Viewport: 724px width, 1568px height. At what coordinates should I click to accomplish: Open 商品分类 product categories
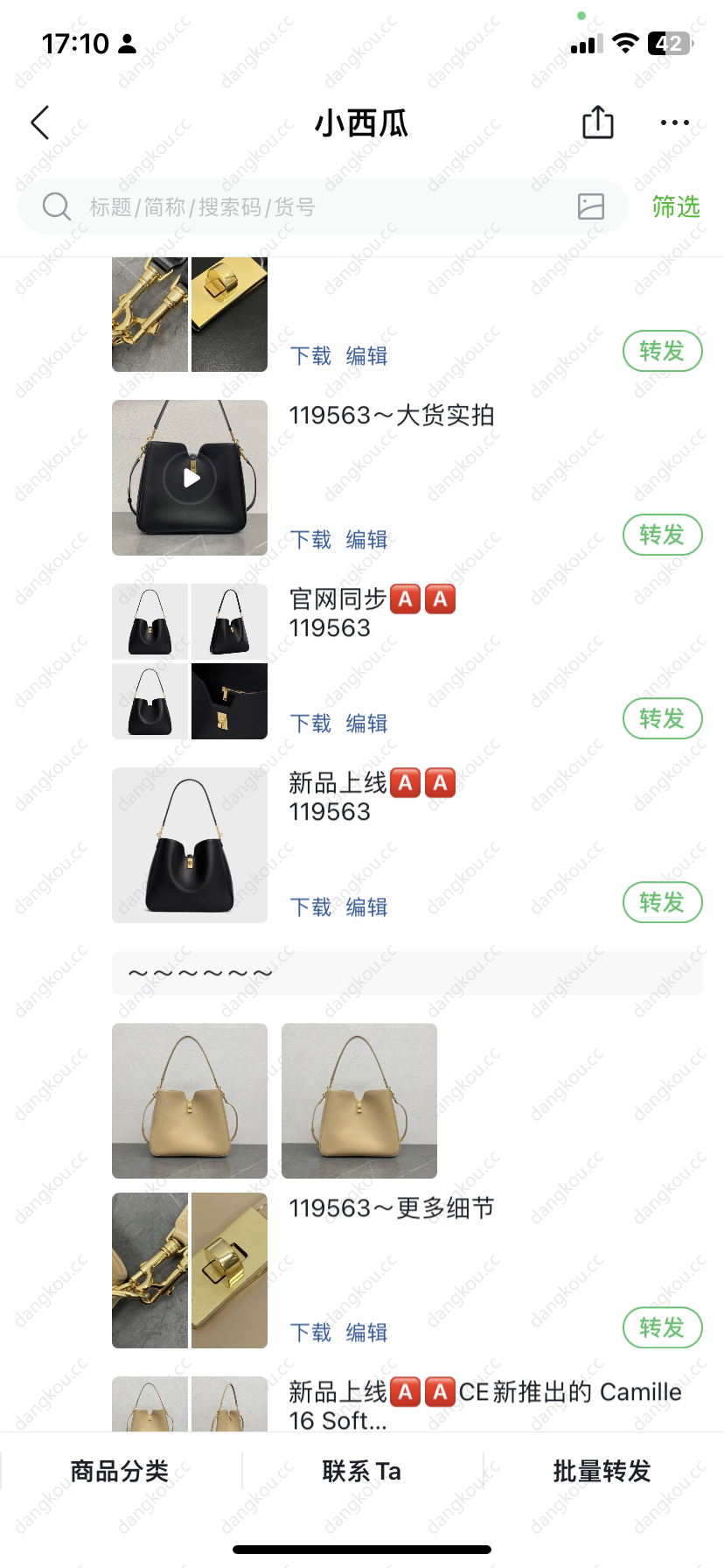click(x=120, y=1471)
